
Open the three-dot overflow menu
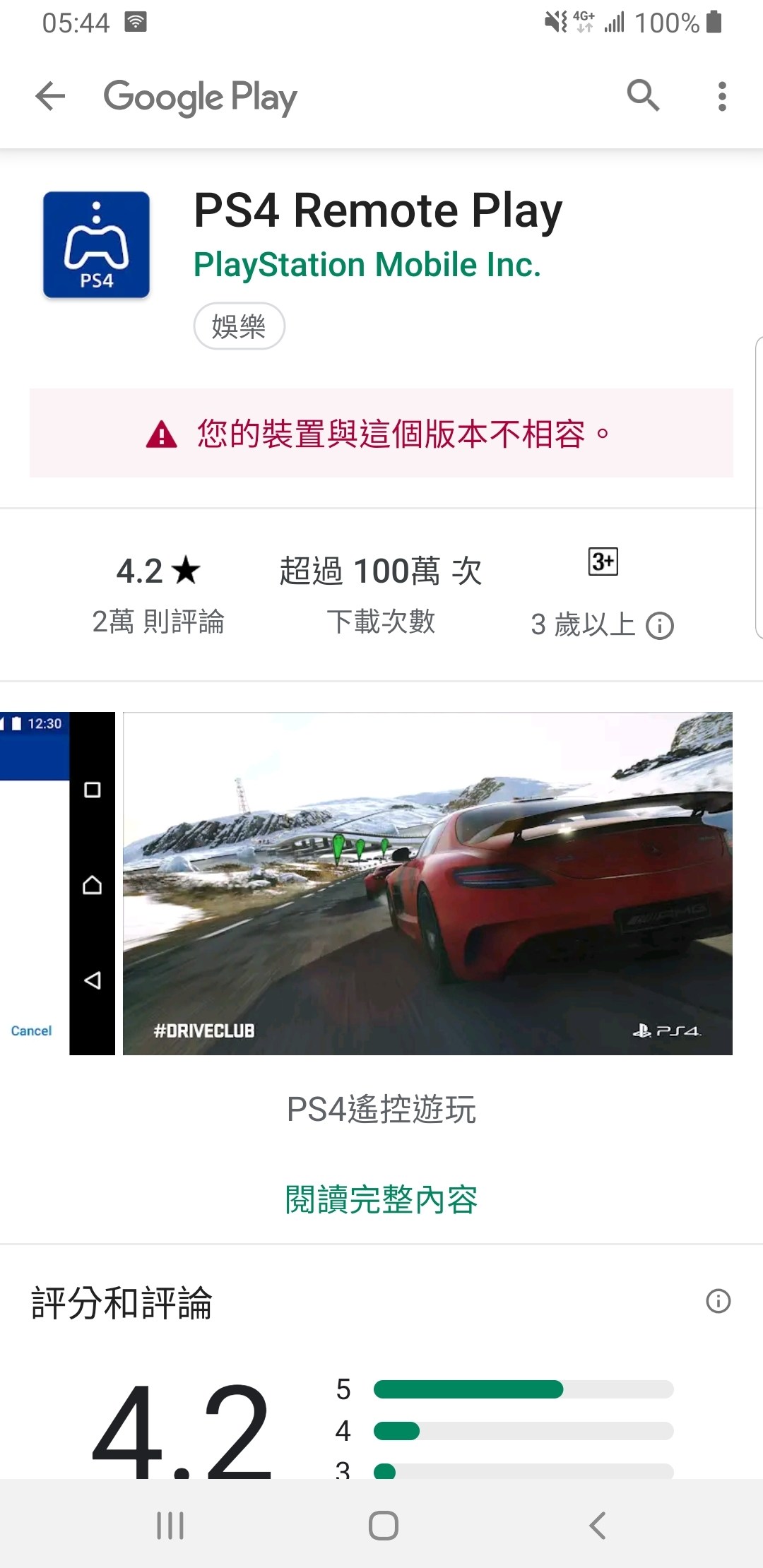[721, 96]
